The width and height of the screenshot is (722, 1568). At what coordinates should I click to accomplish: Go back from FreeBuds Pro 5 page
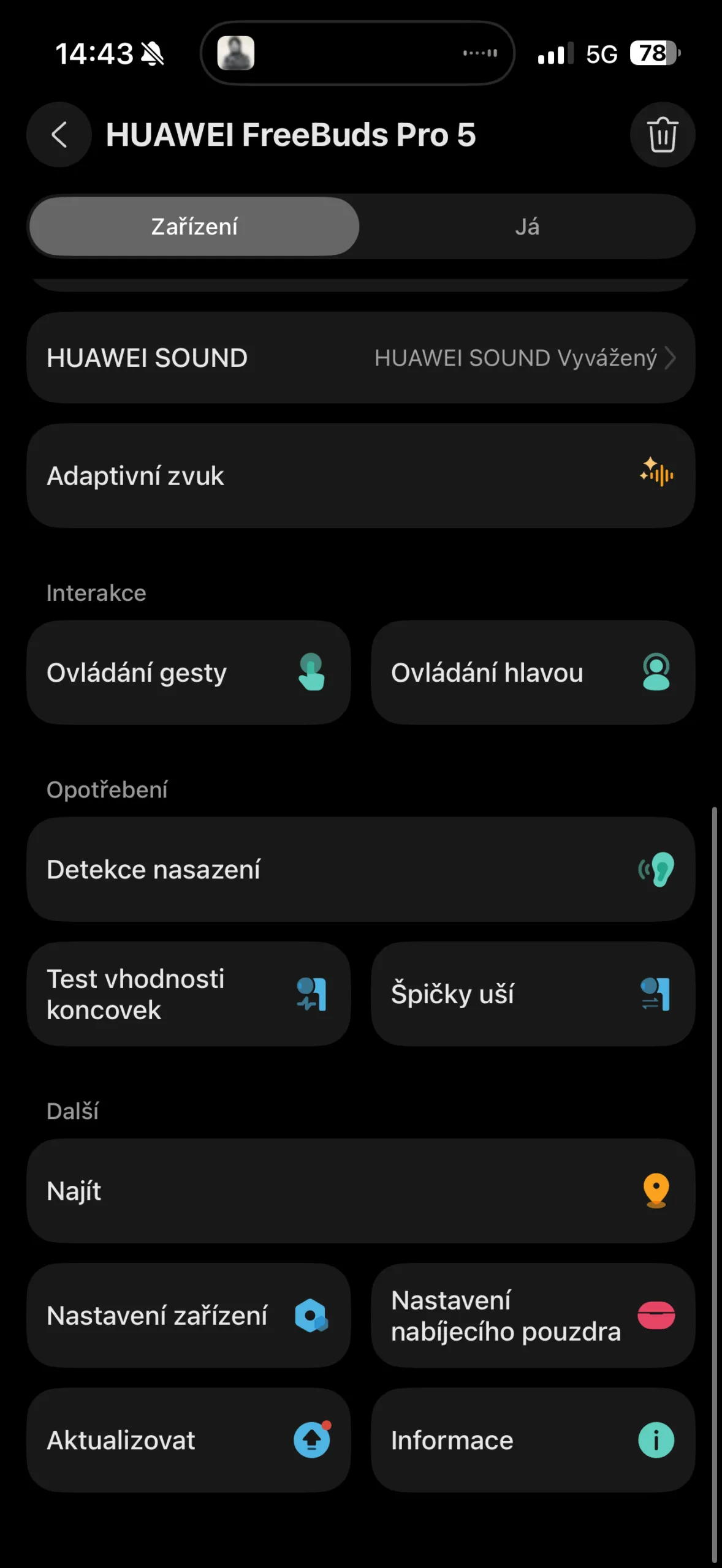click(x=59, y=135)
